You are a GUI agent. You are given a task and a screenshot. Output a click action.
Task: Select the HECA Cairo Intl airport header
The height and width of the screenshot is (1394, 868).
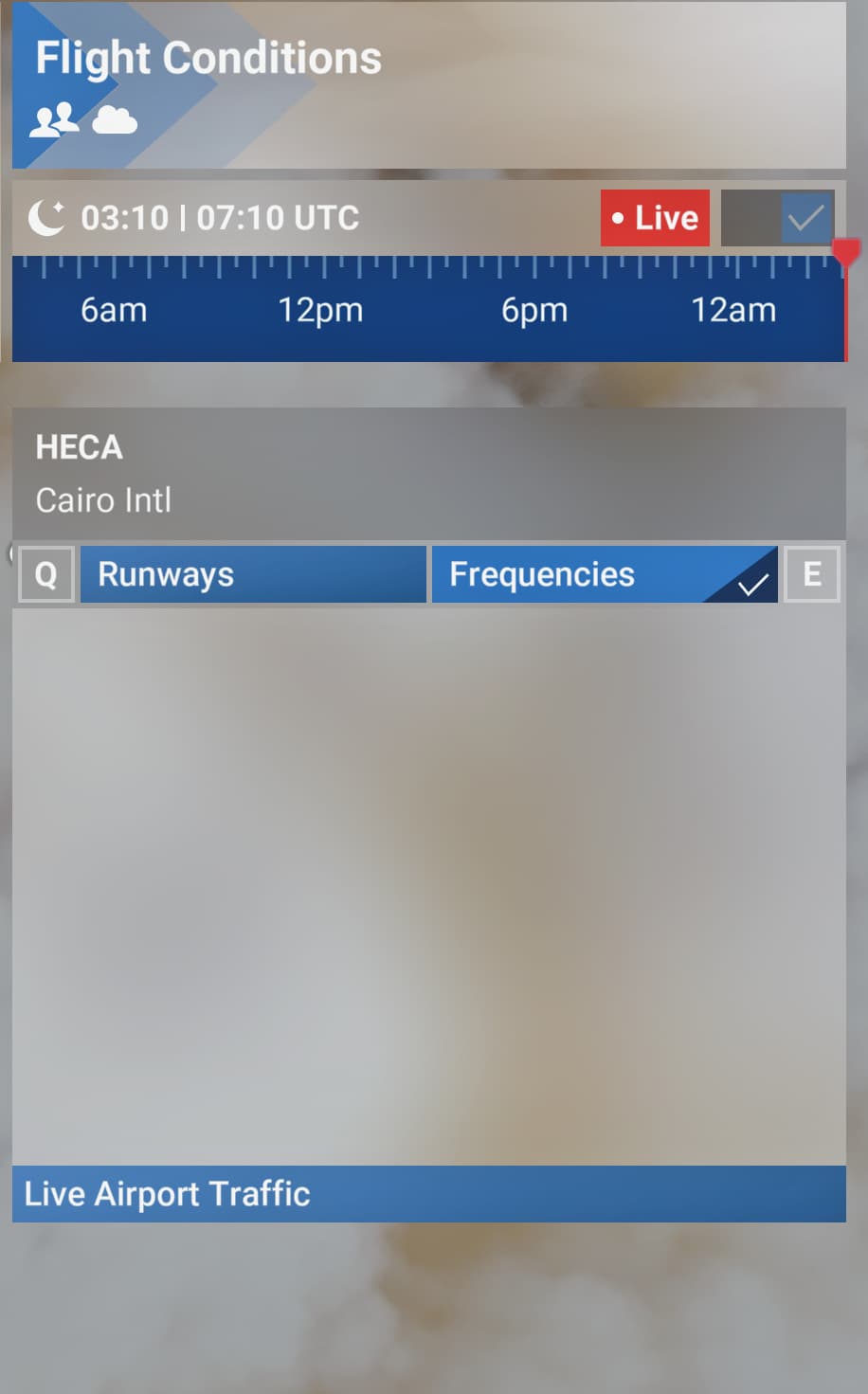[x=429, y=474]
